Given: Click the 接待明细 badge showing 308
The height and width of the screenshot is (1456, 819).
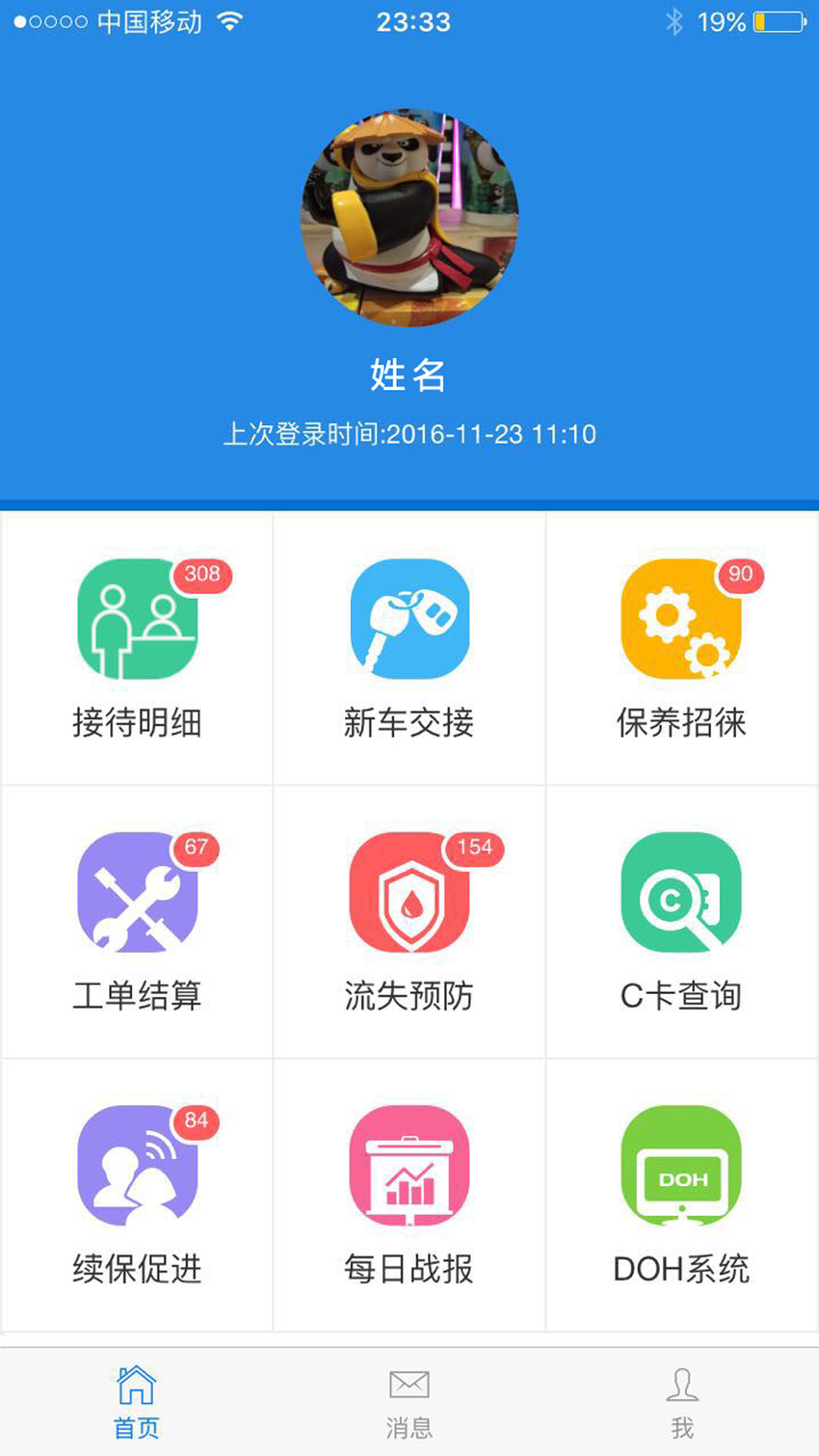Looking at the screenshot, I should tap(202, 575).
